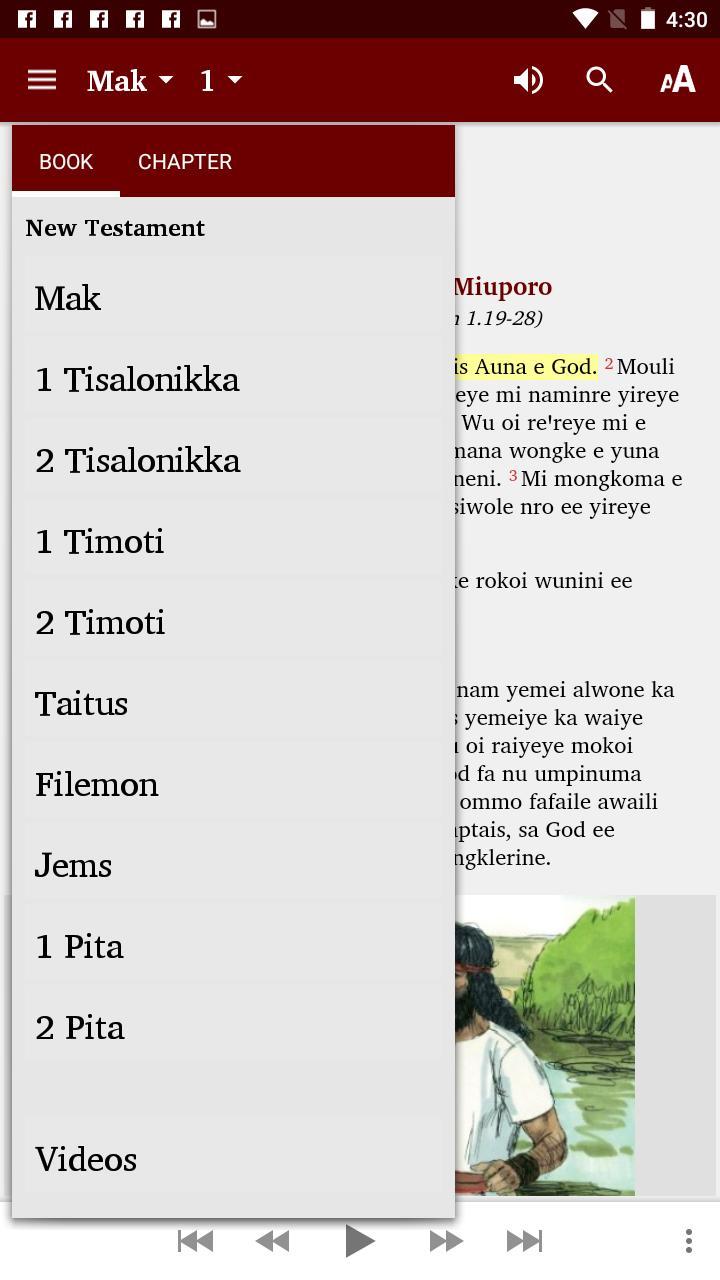Skip to the next chapter audio
Screen dimensions: 720x1280
(x=523, y=1240)
